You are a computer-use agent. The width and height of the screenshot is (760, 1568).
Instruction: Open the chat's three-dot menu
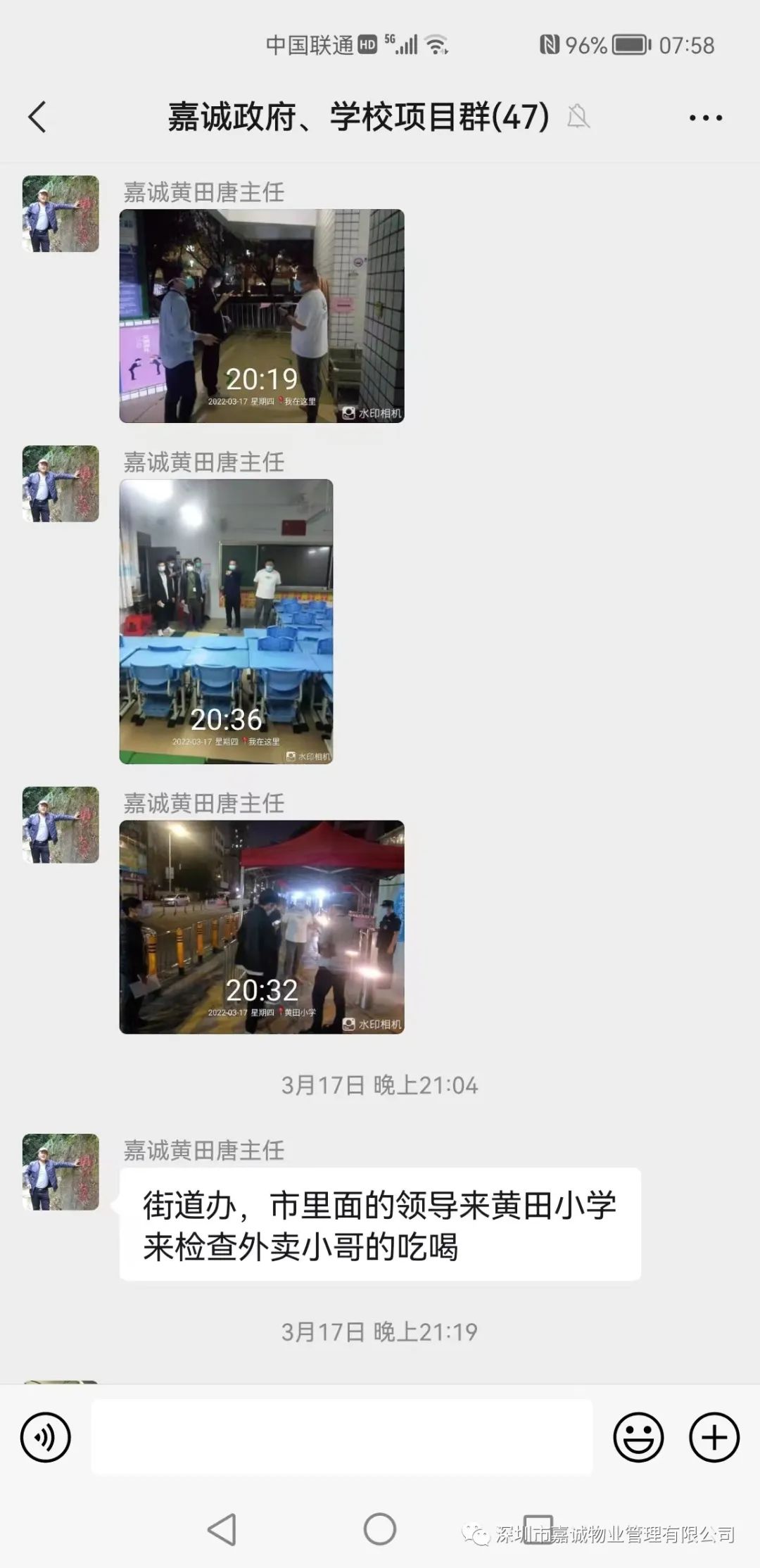(705, 118)
